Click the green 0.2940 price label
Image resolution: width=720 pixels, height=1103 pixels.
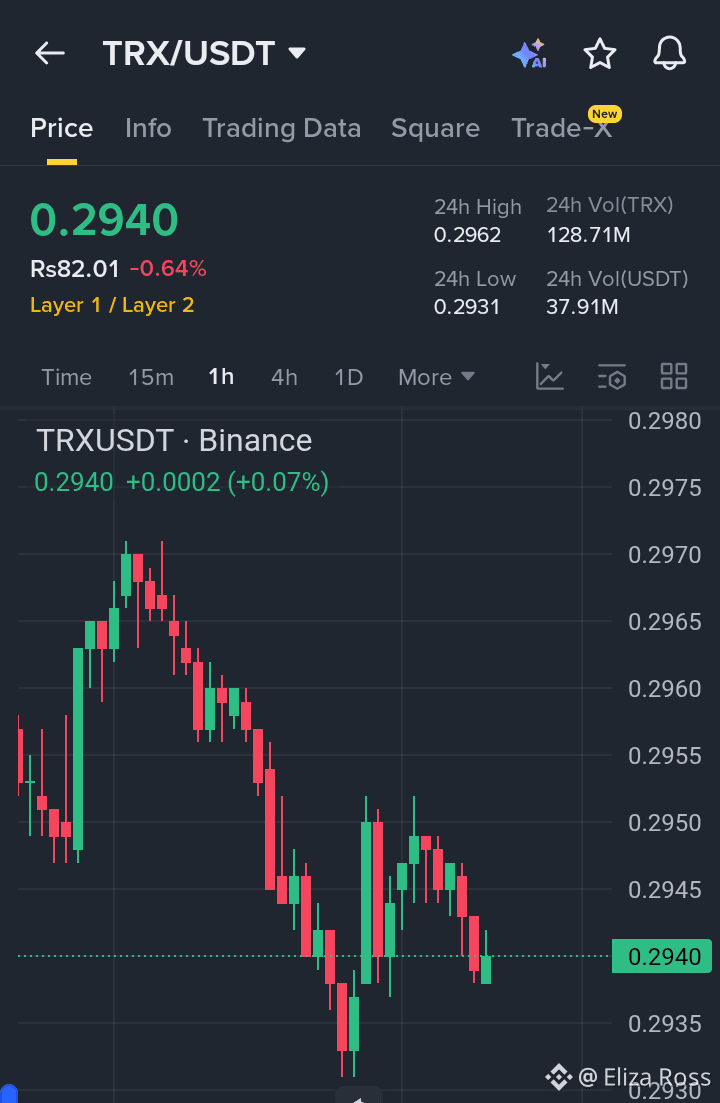click(x=661, y=956)
